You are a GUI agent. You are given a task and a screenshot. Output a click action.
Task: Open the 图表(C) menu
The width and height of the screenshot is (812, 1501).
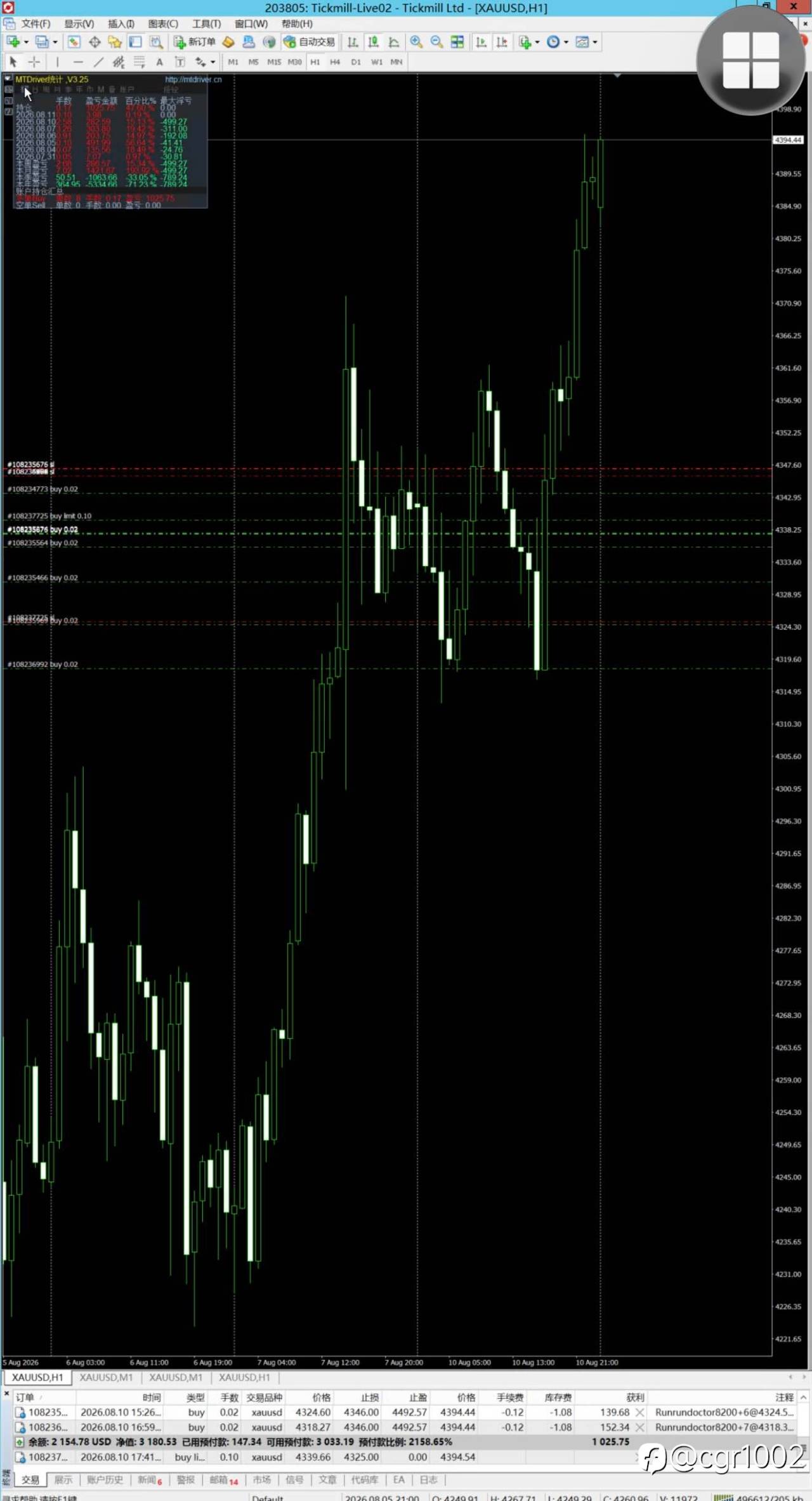pyautogui.click(x=163, y=23)
